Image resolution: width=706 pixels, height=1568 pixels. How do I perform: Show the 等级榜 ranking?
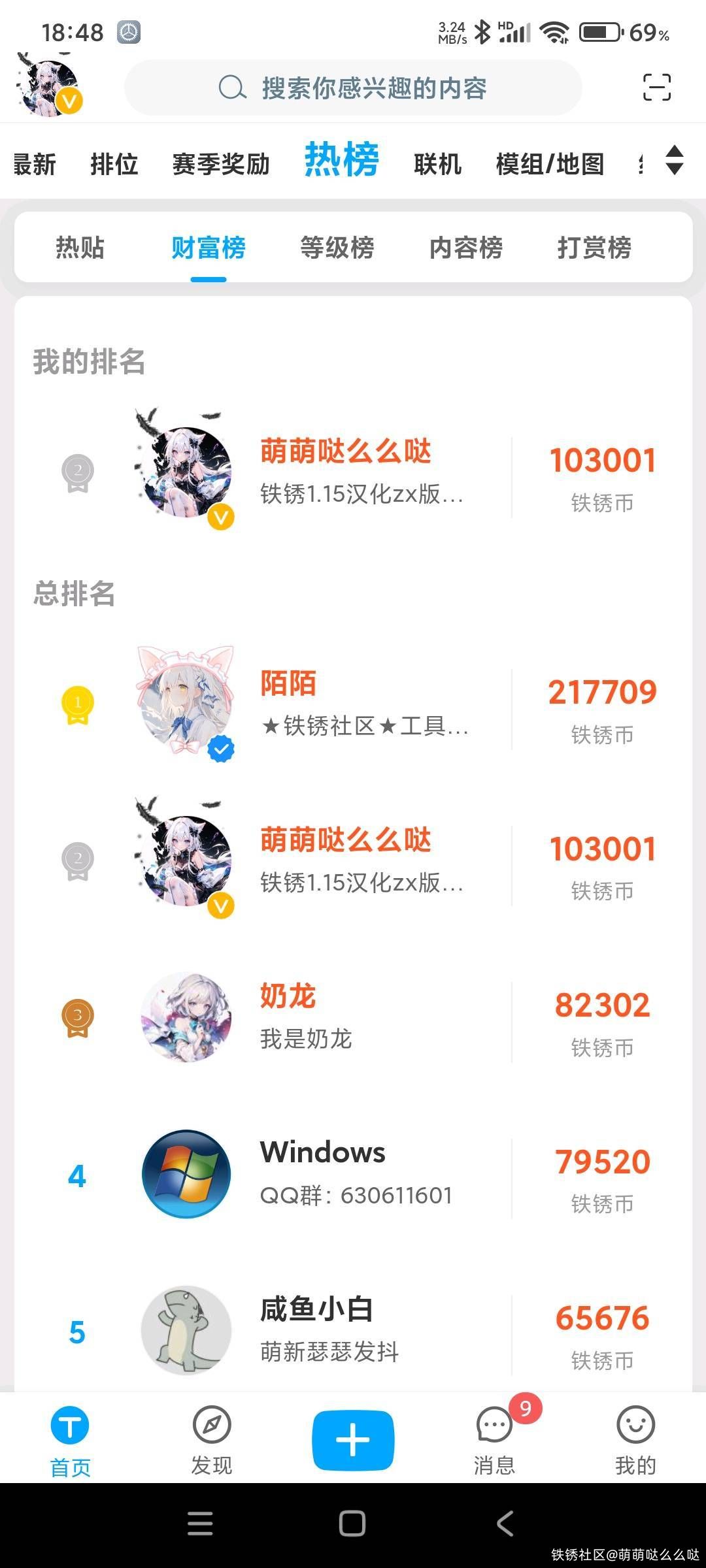(337, 248)
